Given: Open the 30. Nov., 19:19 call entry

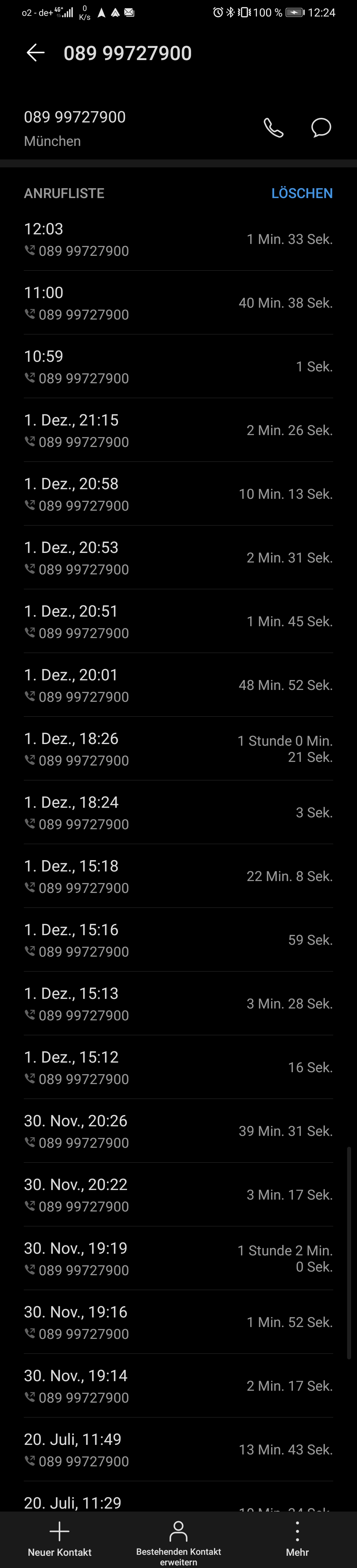Looking at the screenshot, I should [x=178, y=1258].
